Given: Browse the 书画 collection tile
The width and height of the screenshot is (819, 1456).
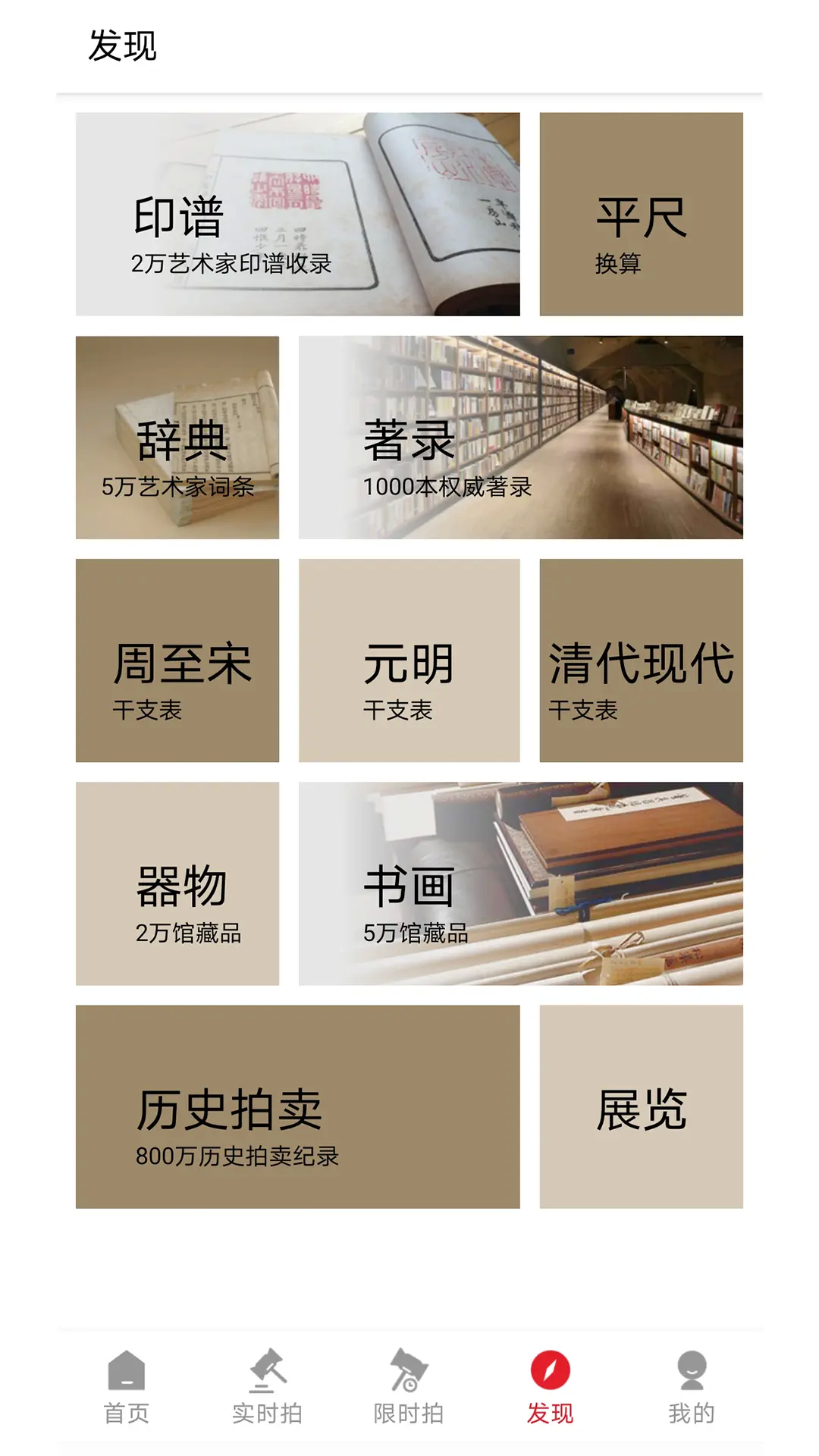Looking at the screenshot, I should [520, 883].
